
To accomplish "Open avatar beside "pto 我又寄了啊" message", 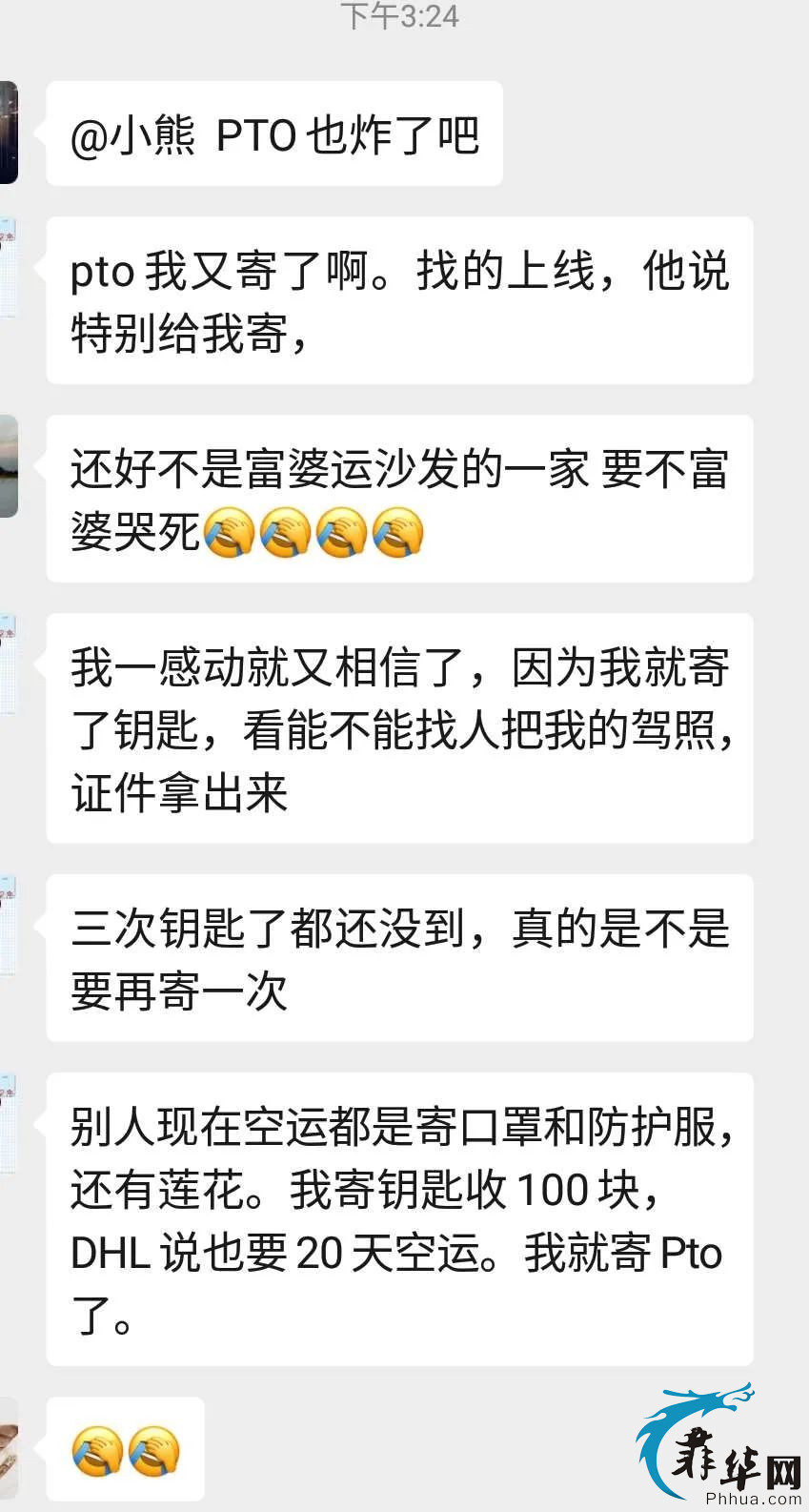I will pos(8,268).
